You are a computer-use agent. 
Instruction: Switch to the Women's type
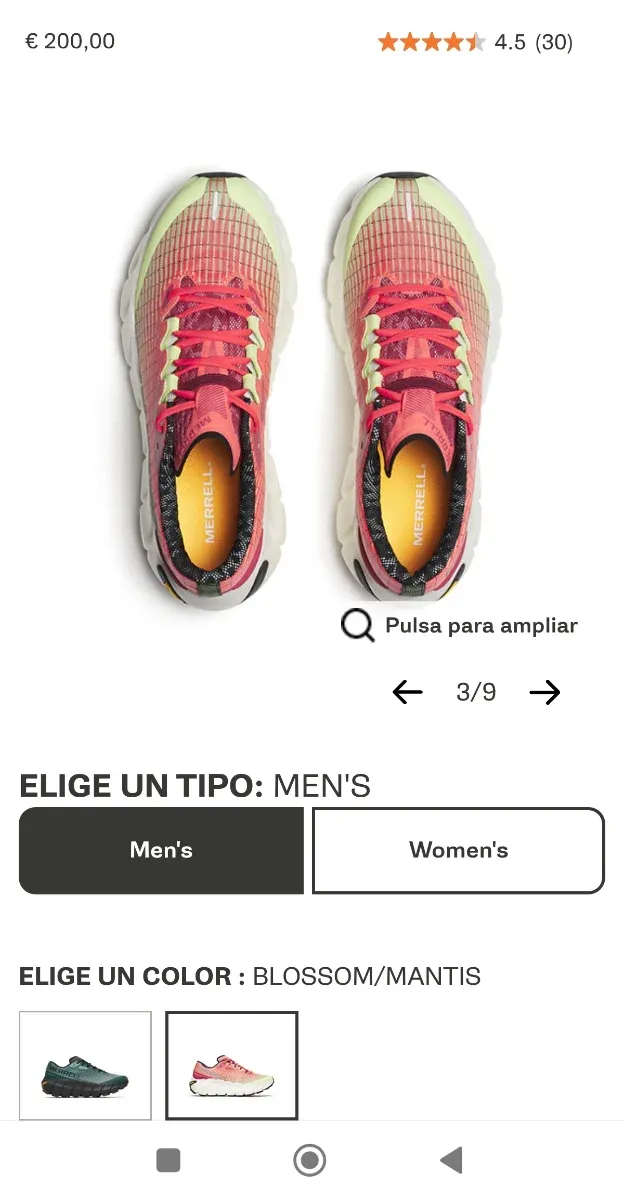point(458,850)
